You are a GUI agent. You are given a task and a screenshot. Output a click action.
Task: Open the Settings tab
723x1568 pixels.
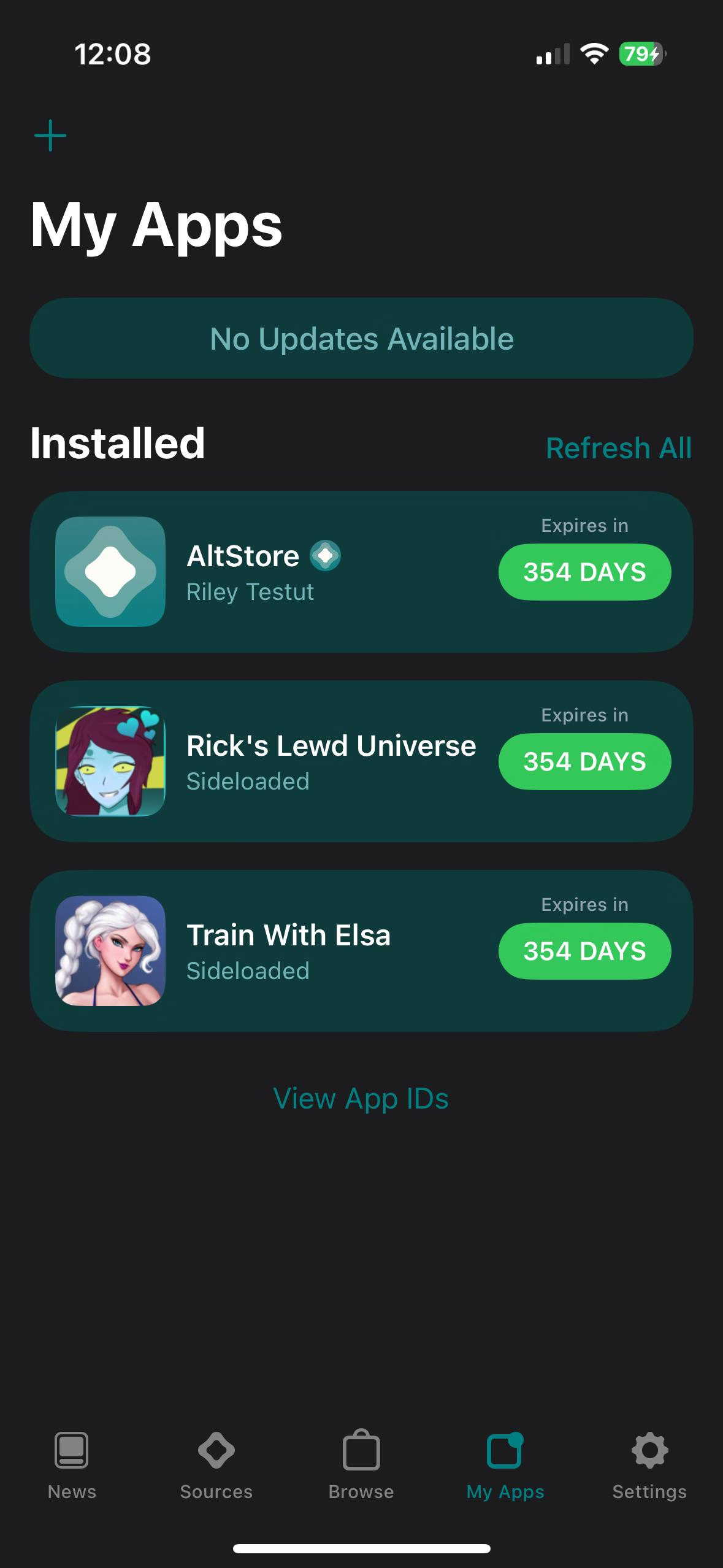649,1466
